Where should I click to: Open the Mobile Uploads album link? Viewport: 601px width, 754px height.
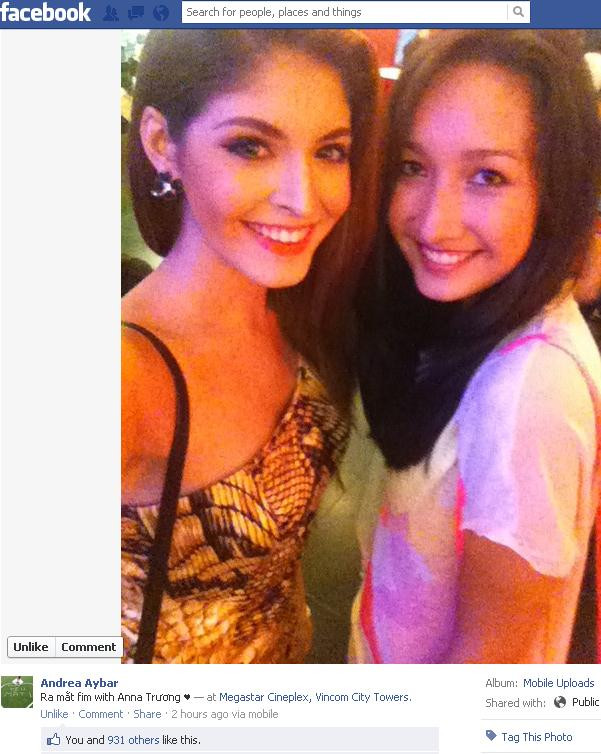[x=558, y=683]
